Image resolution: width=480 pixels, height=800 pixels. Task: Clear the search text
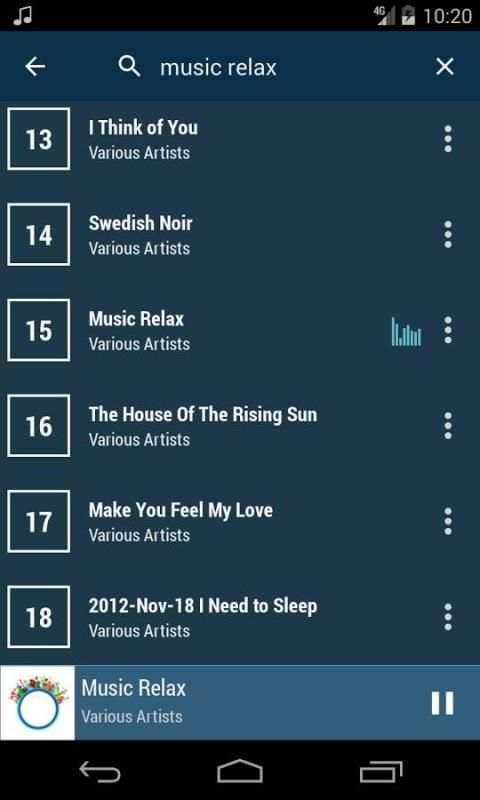(x=444, y=67)
